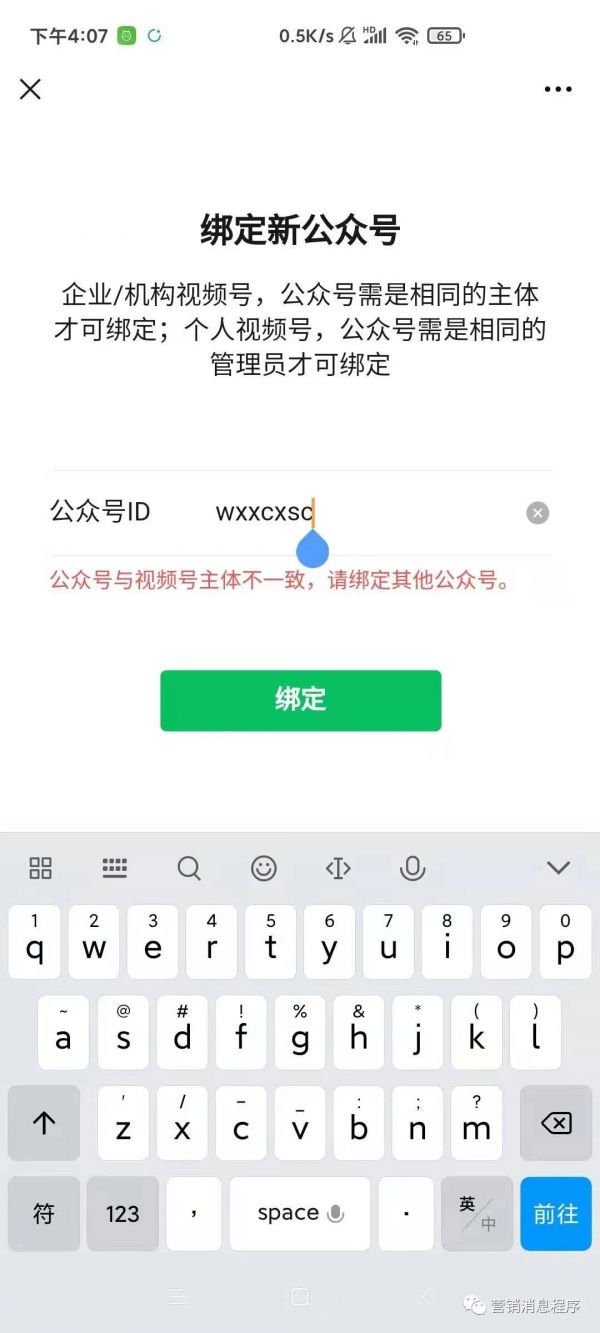The width and height of the screenshot is (600, 1333).
Task: Switch to 123 number keyboard
Action: click(122, 1214)
